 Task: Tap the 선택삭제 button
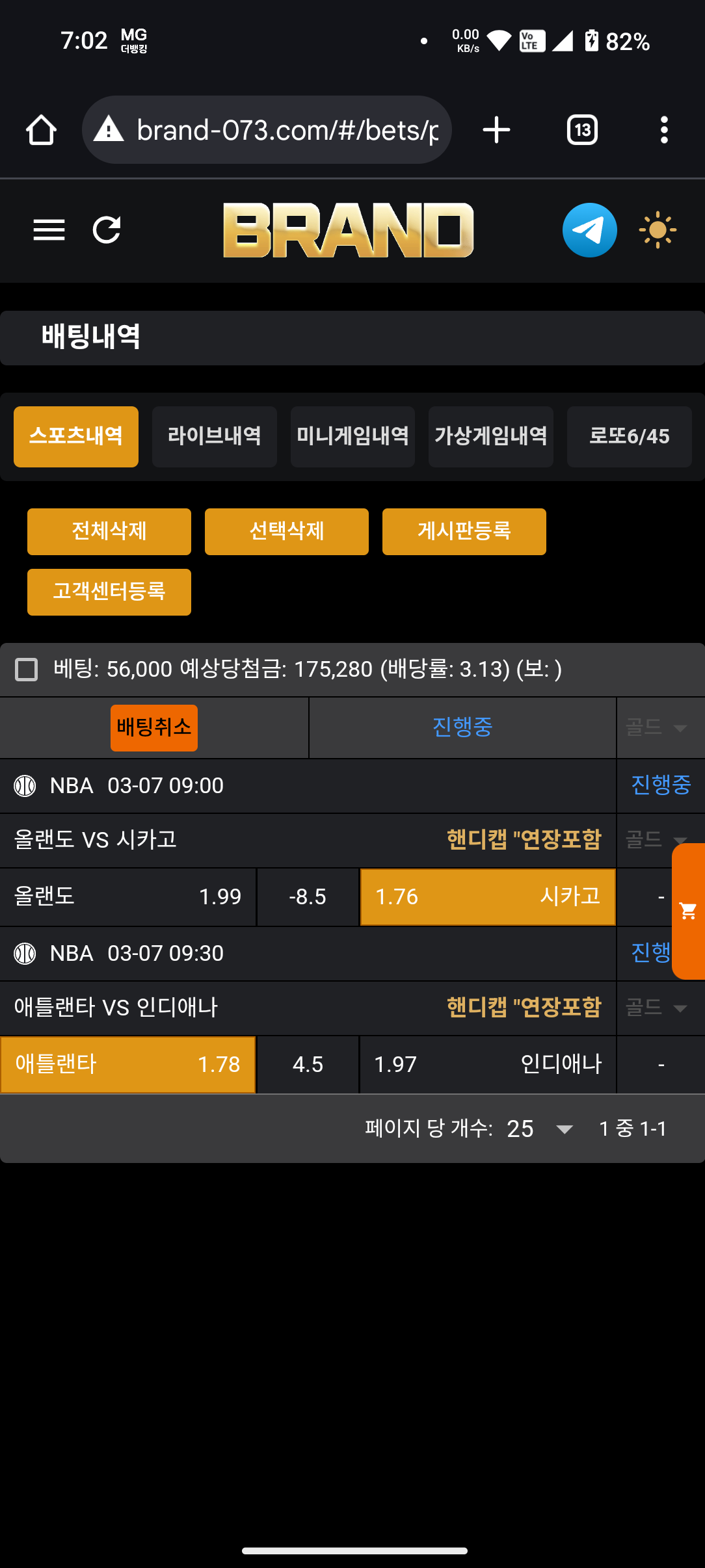(x=287, y=531)
